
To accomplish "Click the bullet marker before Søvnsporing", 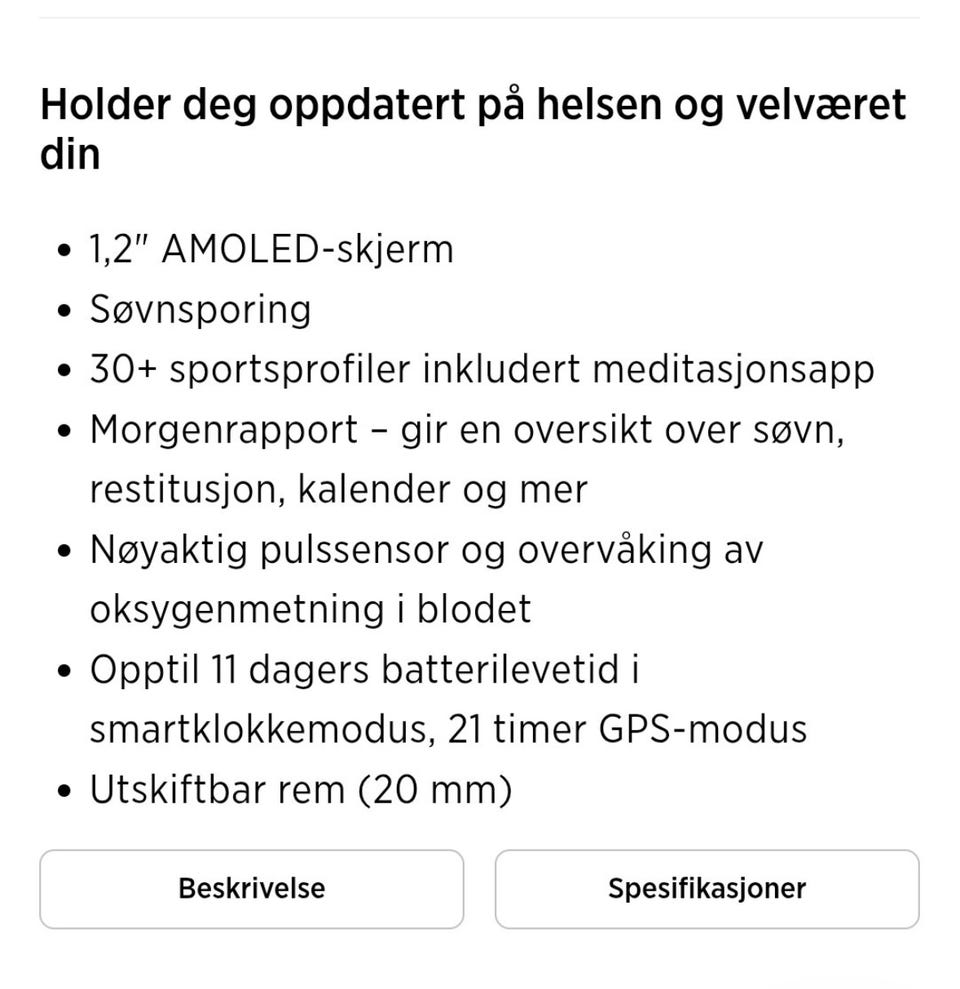I will [64, 309].
